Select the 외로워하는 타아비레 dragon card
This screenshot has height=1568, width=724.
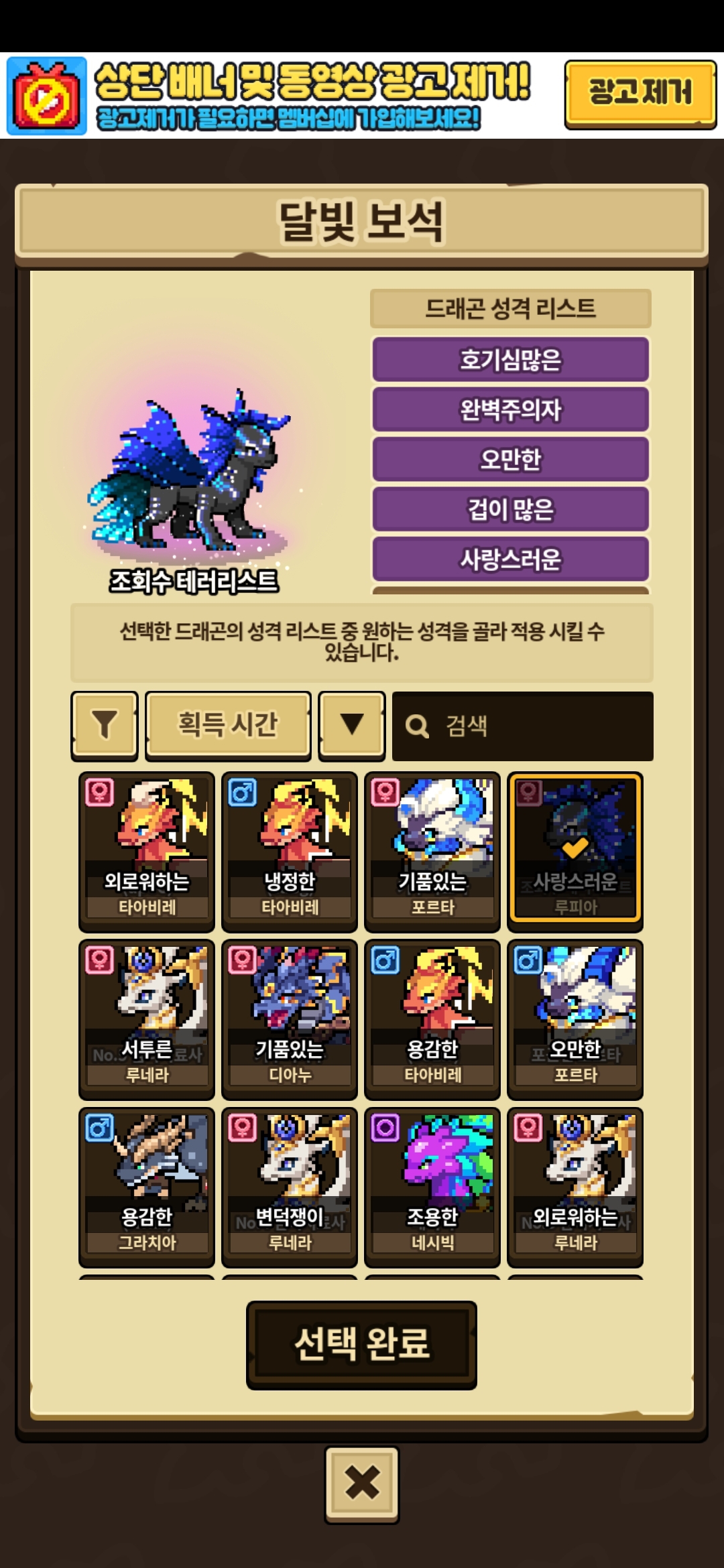point(147,852)
